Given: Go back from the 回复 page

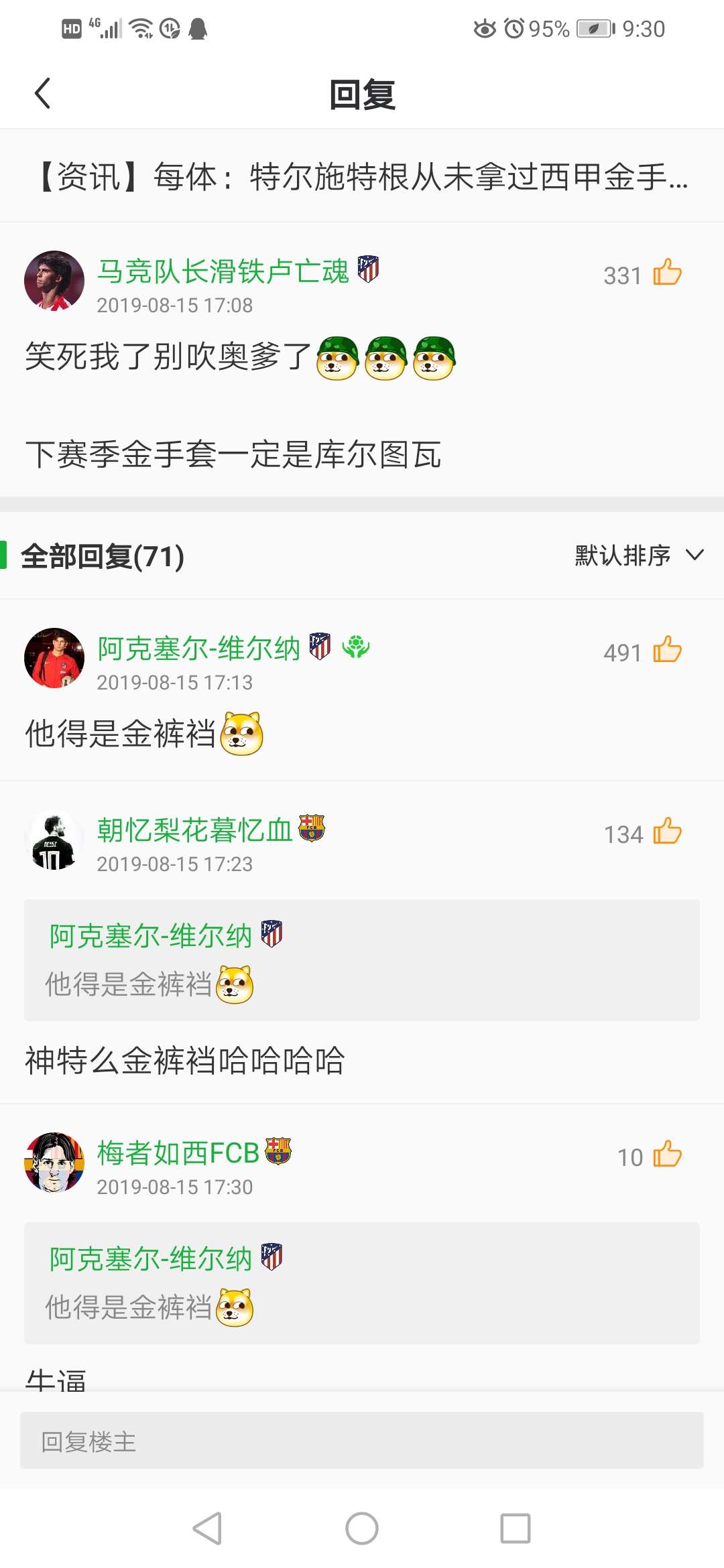Looking at the screenshot, I should [x=43, y=93].
